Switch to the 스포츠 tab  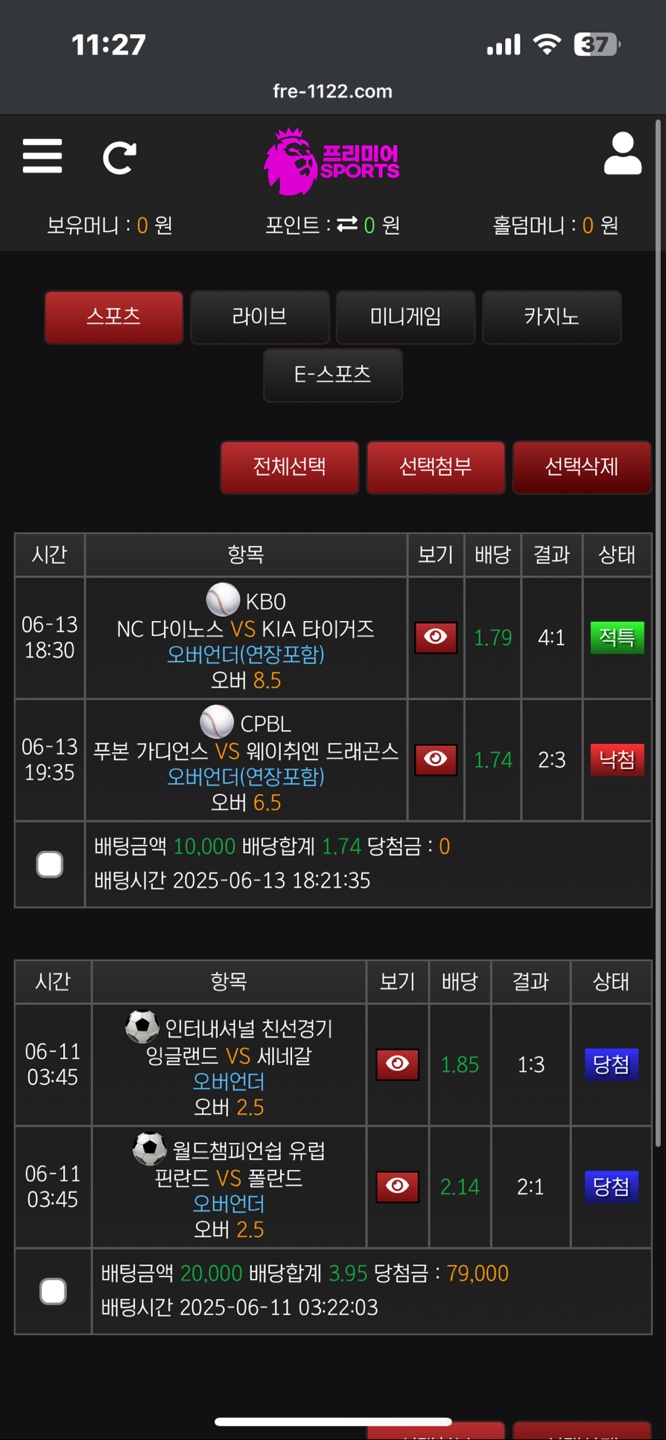[114, 317]
